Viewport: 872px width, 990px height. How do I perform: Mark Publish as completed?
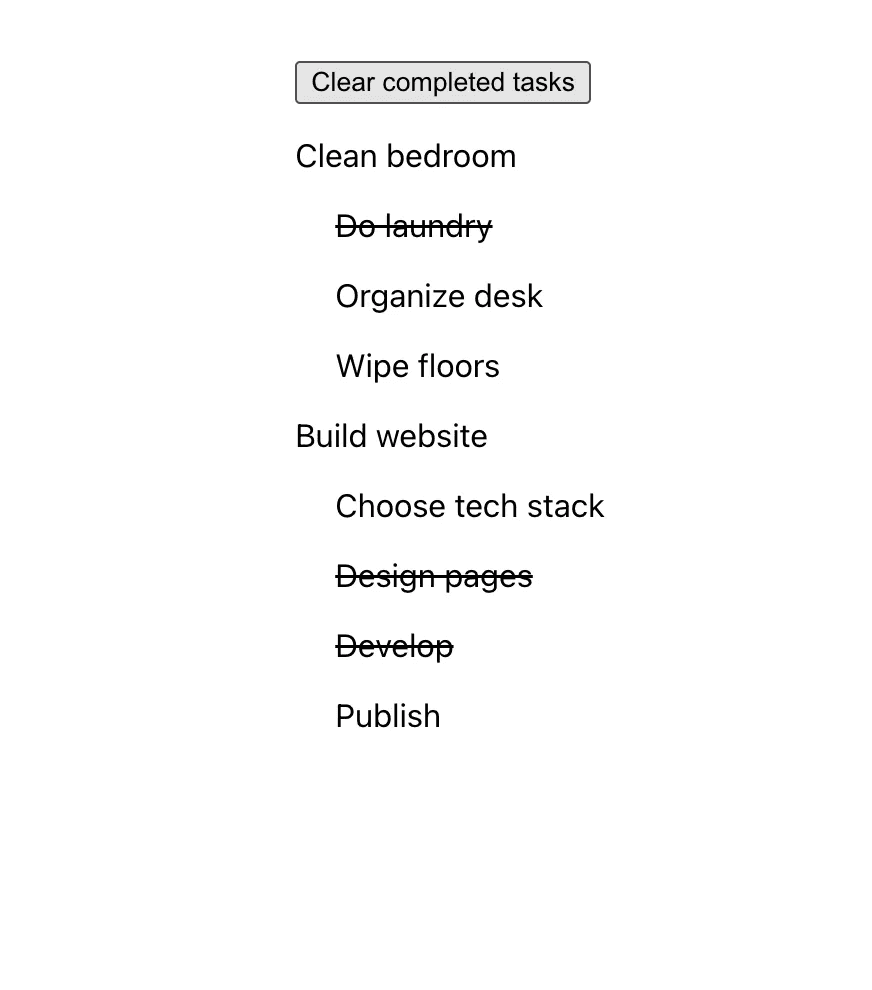(x=387, y=717)
